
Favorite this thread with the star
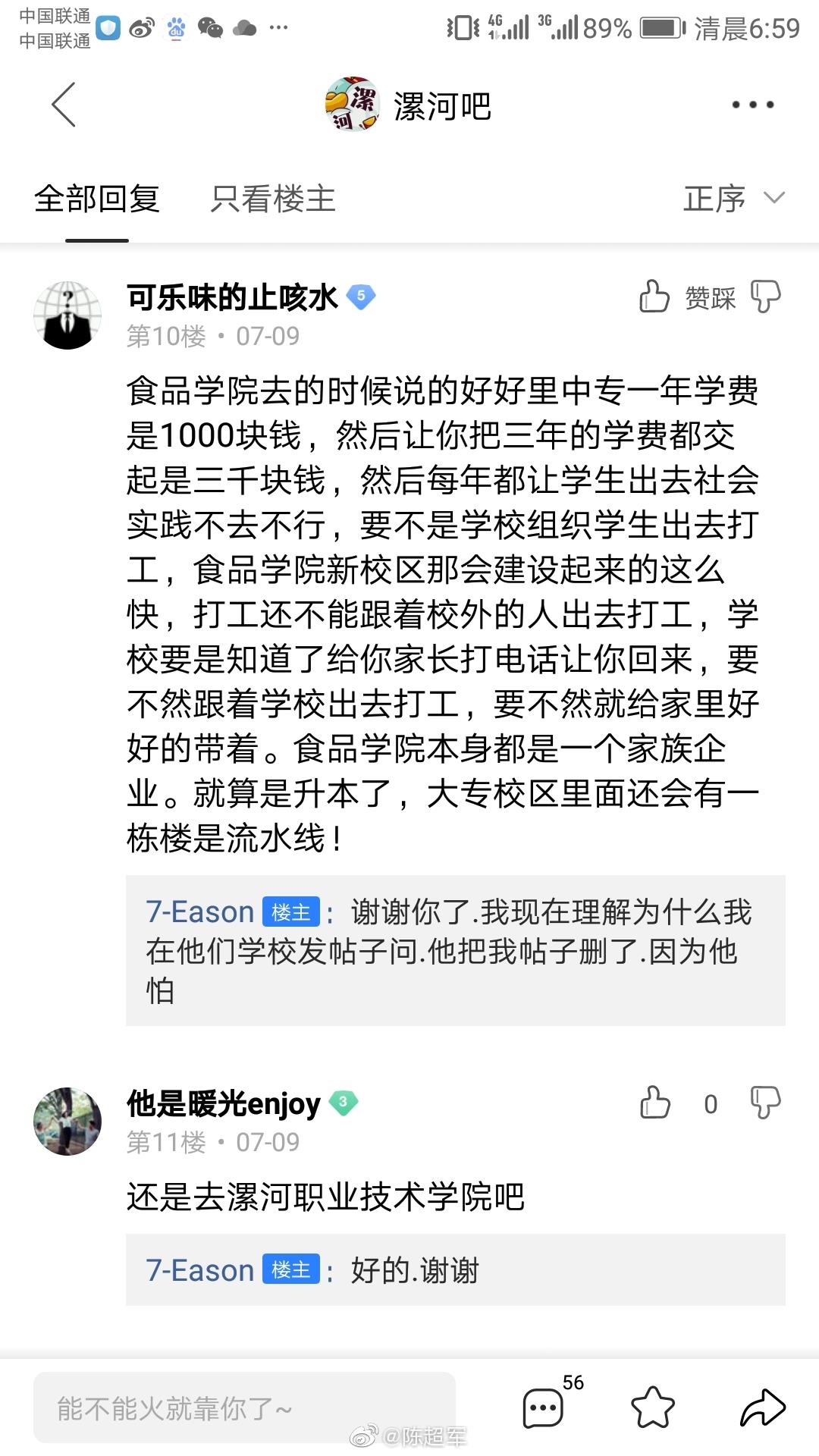pyautogui.click(x=653, y=1407)
